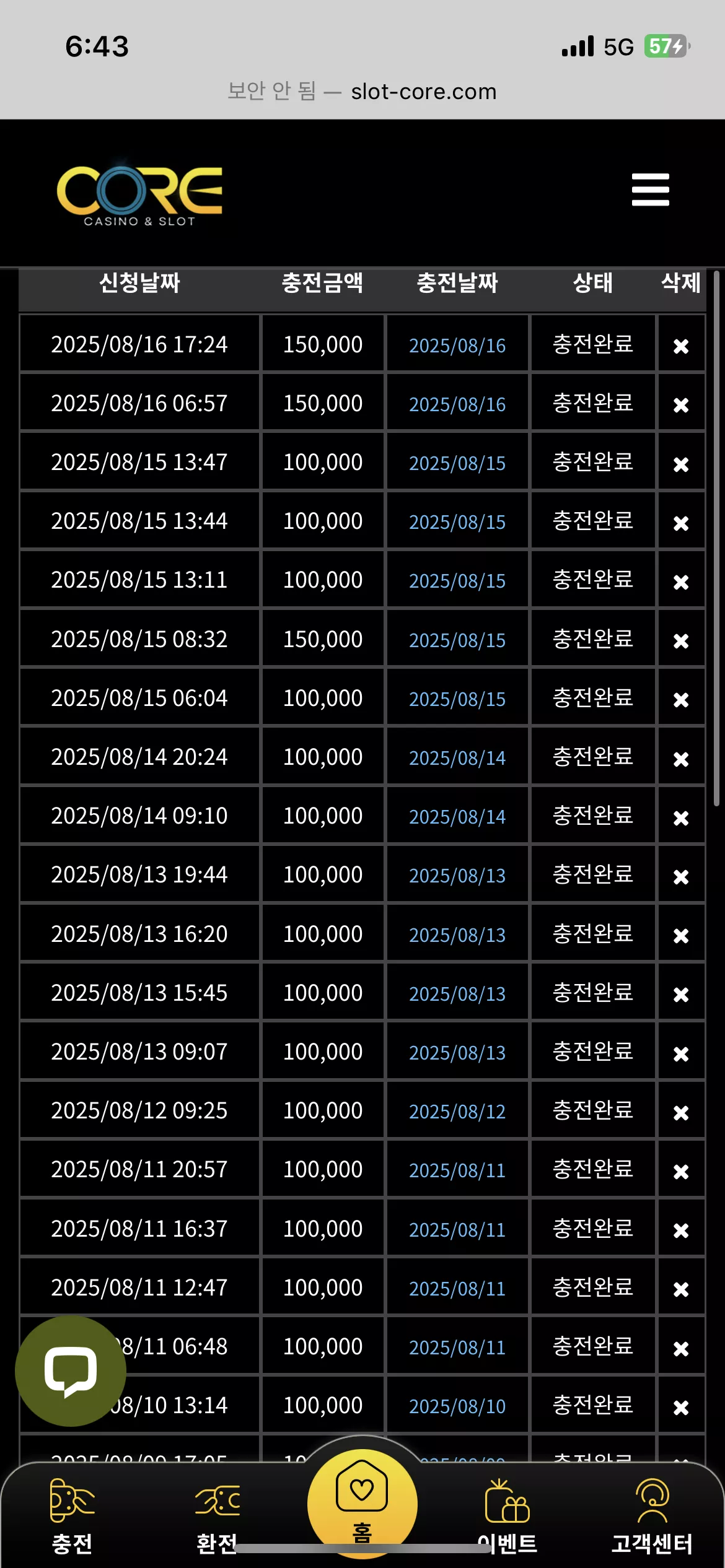Viewport: 725px width, 1568px height.
Task: Switch to the 환전 tab
Action: pyautogui.click(x=217, y=1517)
